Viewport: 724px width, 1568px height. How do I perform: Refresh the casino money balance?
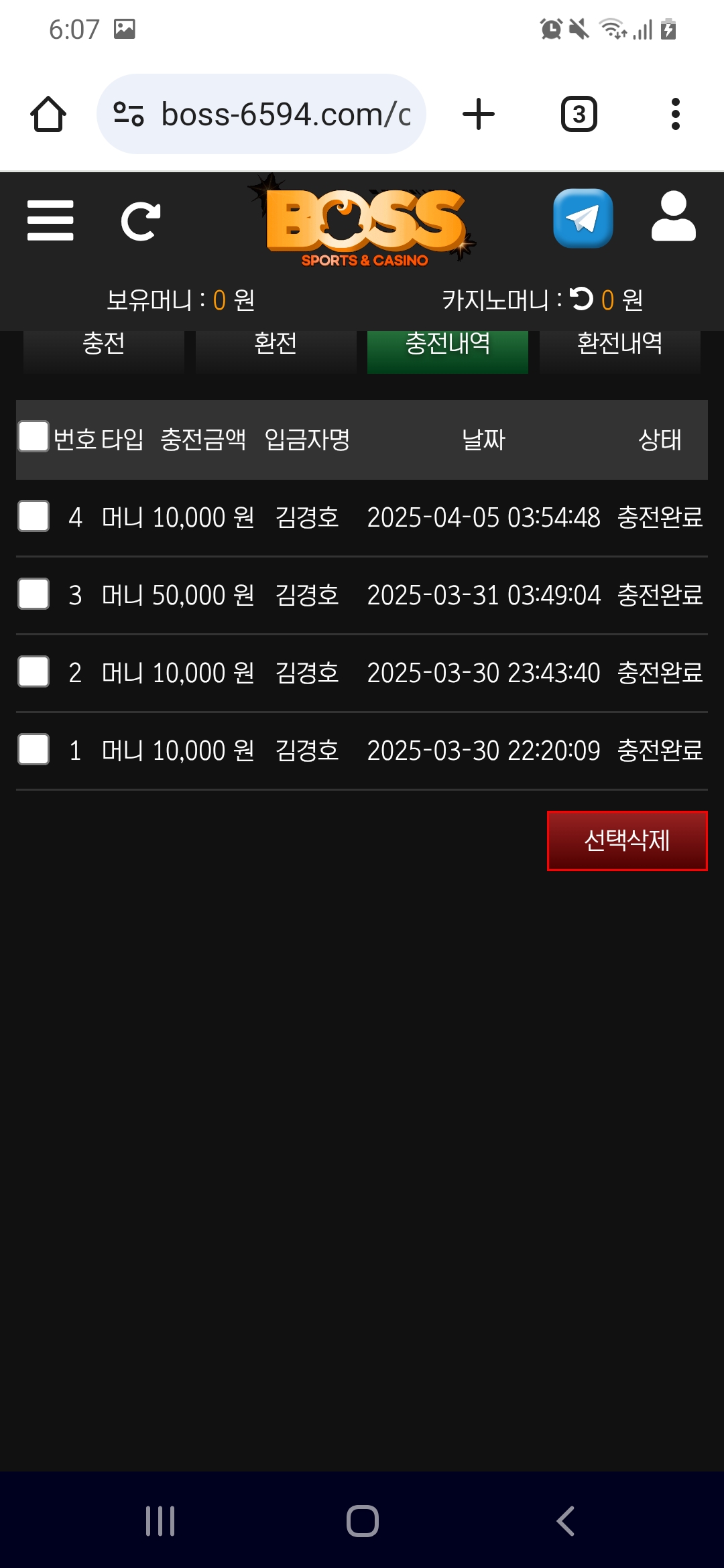coord(581,299)
